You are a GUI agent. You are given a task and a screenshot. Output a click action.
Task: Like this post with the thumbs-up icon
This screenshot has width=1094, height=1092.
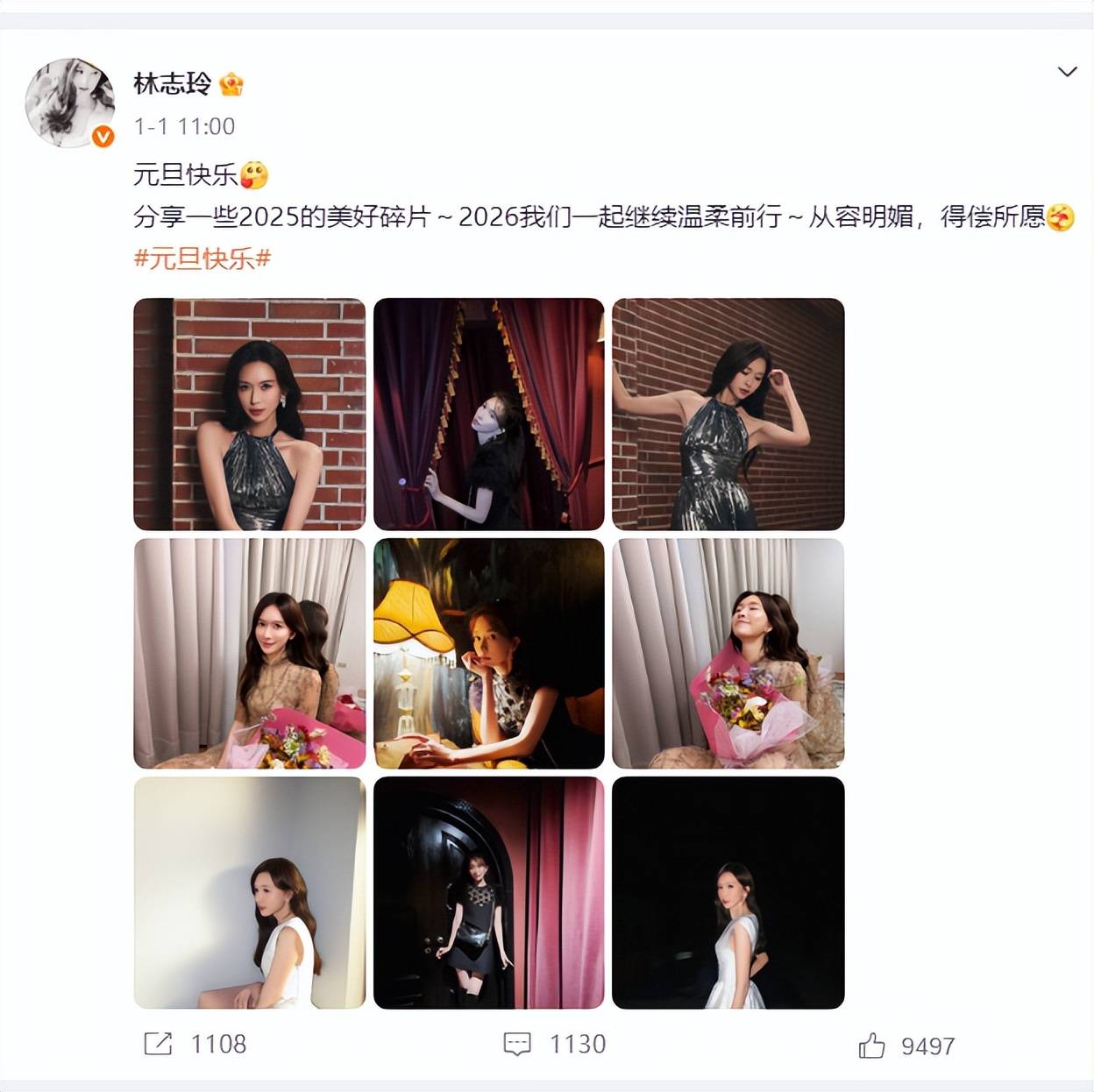(871, 1045)
